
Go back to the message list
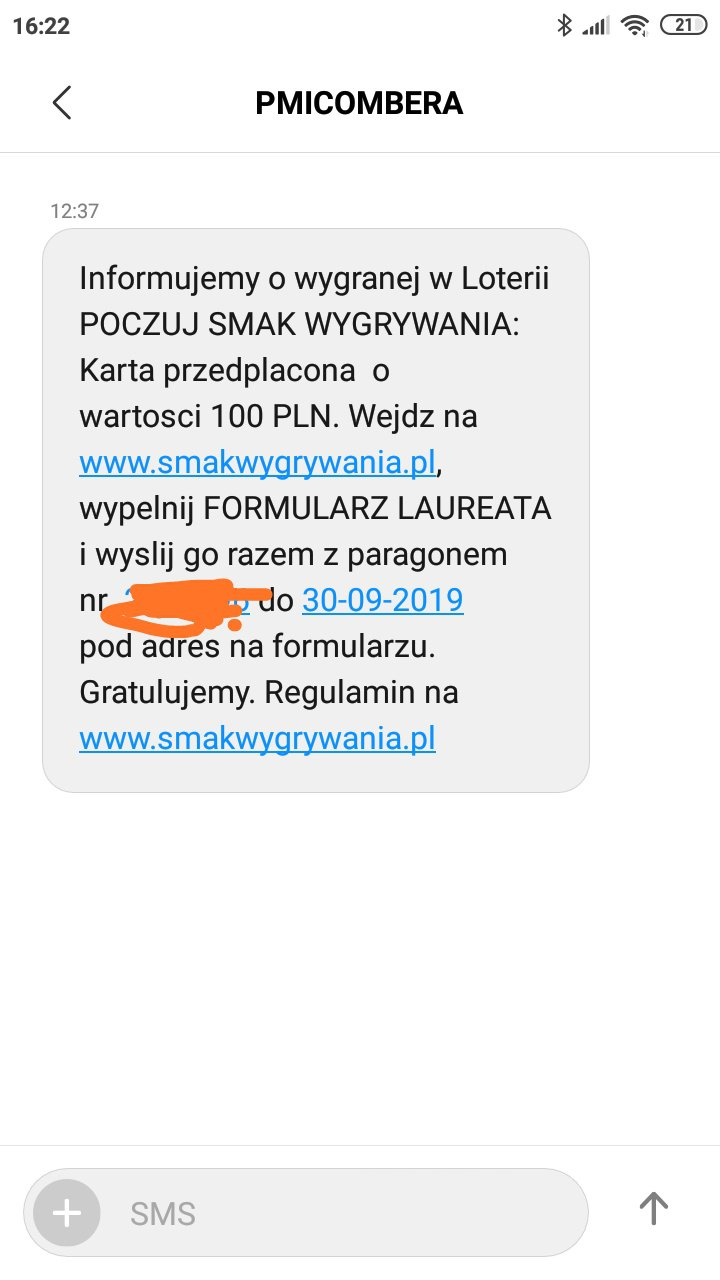tap(62, 103)
